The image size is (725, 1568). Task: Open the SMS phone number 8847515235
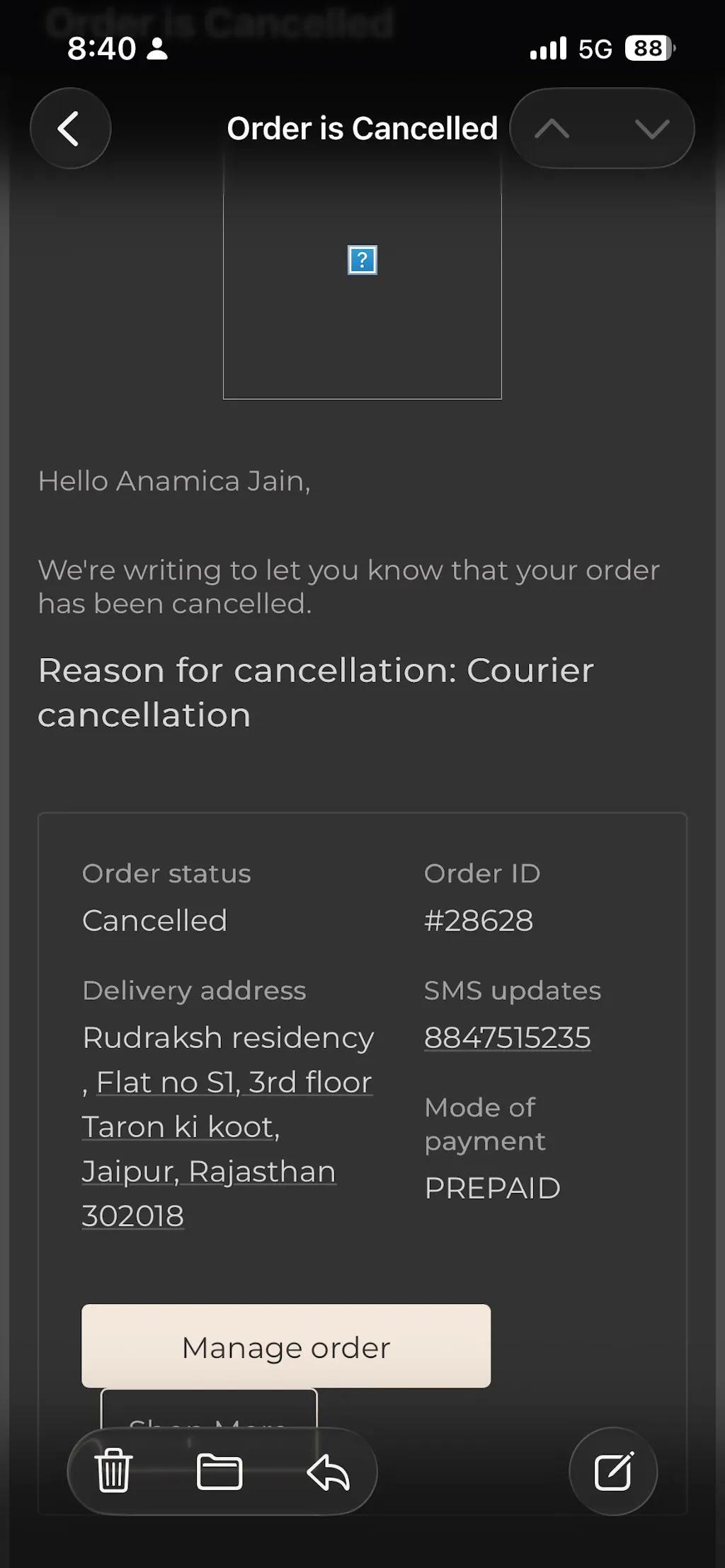pos(507,1038)
